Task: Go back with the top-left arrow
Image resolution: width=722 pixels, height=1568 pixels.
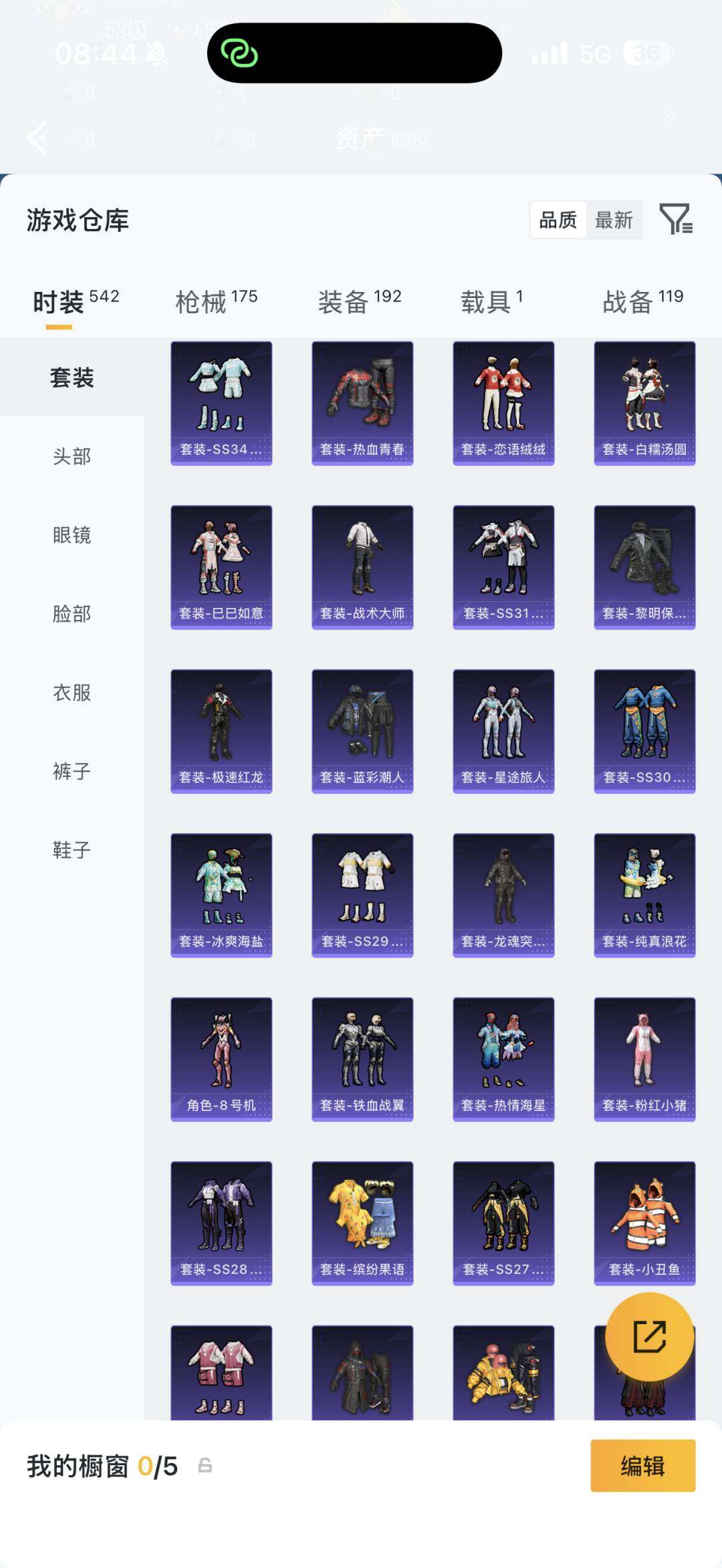Action: [x=38, y=138]
